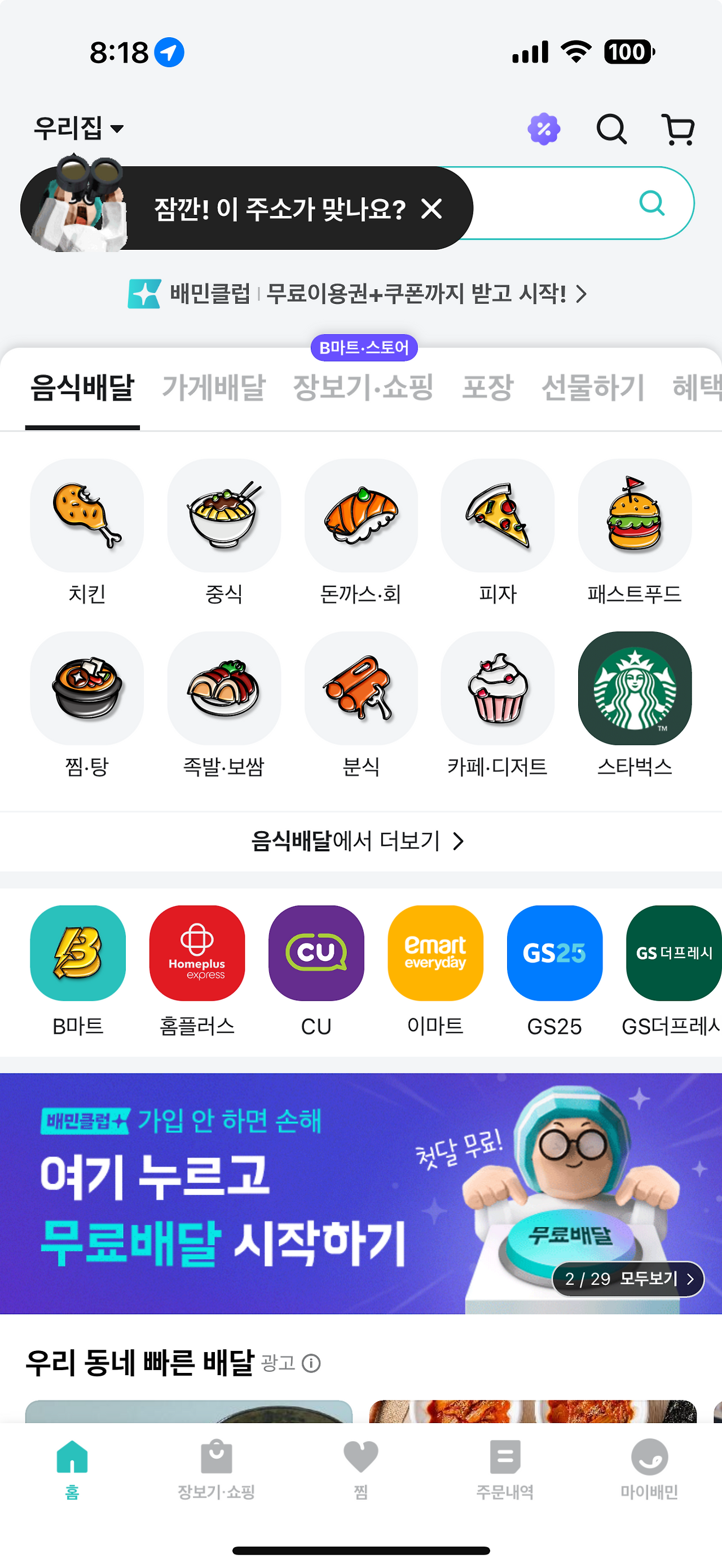Viewport: 722px width, 1568px height.
Task: Open 음식배달에서 더보기 to see more categories
Action: point(360,842)
